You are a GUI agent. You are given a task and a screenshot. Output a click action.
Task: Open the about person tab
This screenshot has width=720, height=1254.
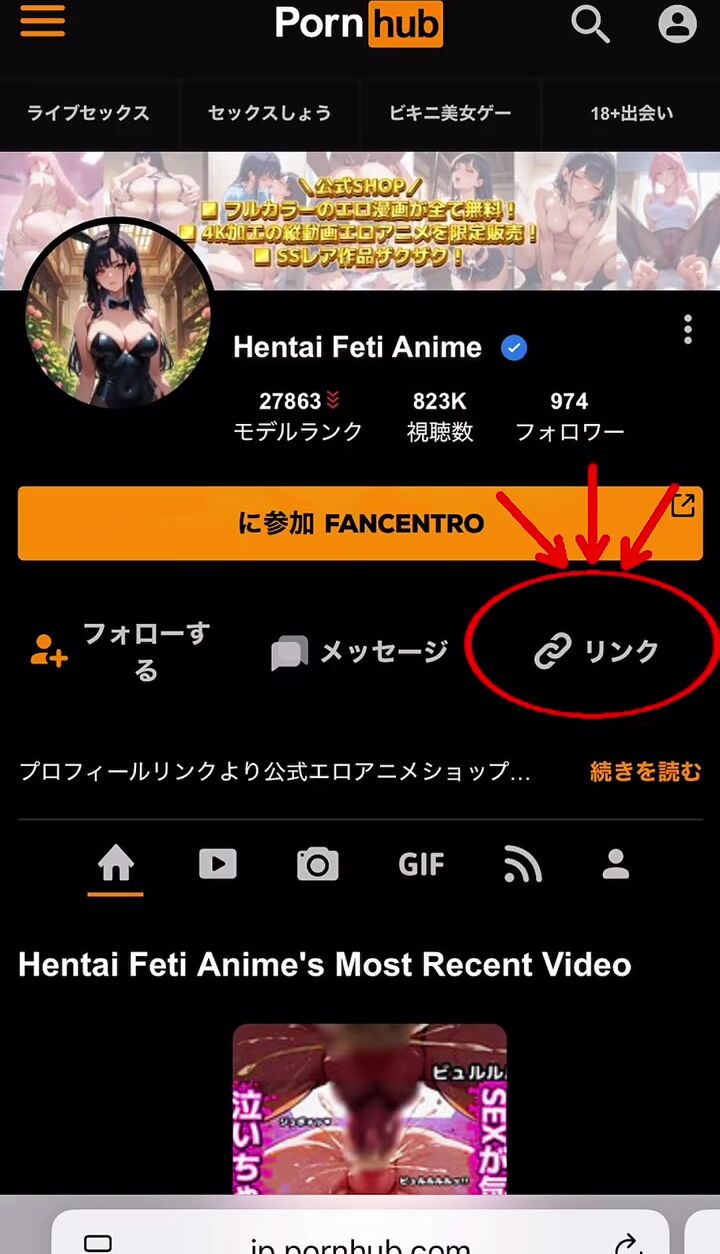[615, 864]
